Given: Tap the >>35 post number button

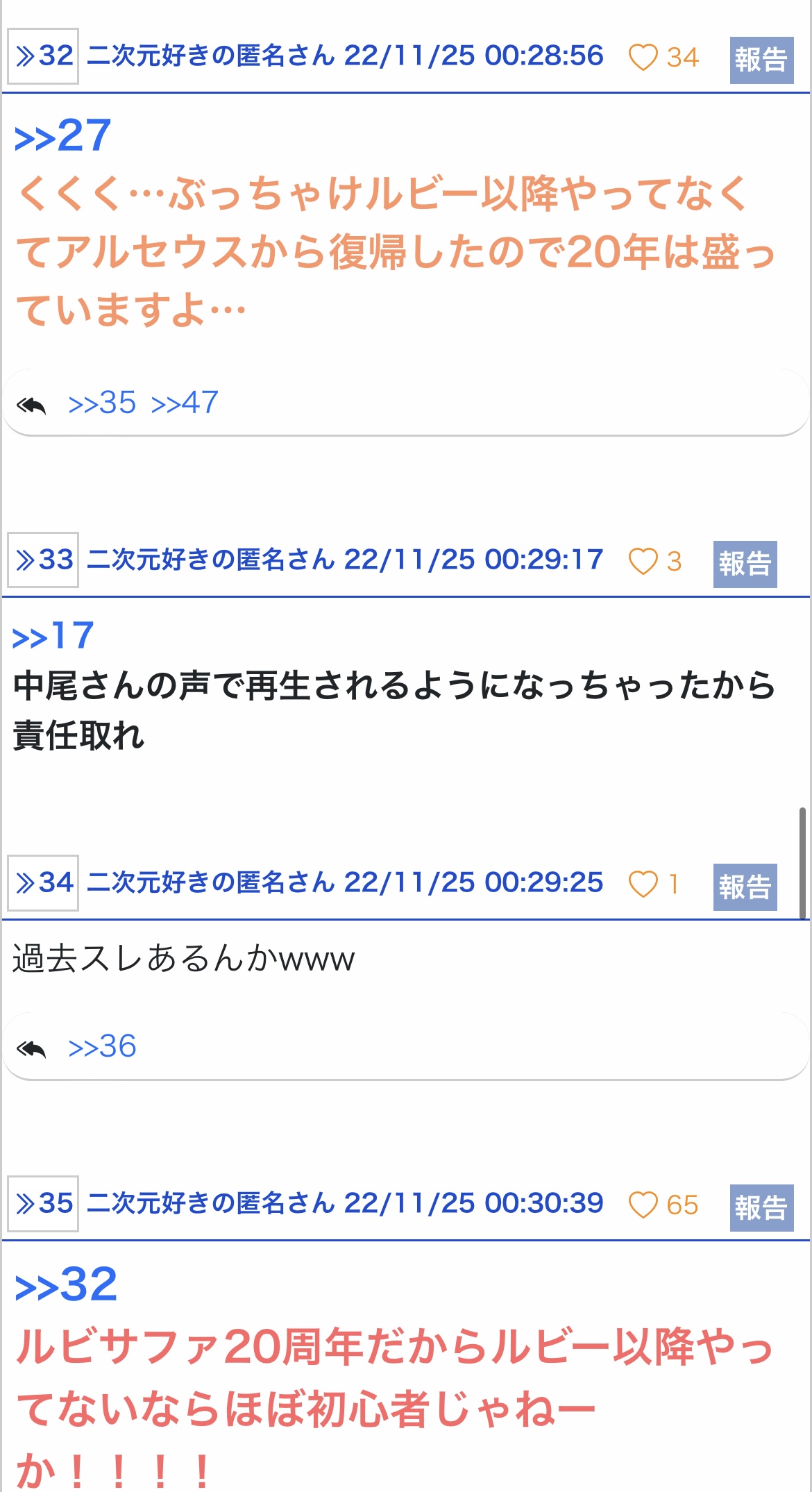Looking at the screenshot, I should tap(43, 1204).
